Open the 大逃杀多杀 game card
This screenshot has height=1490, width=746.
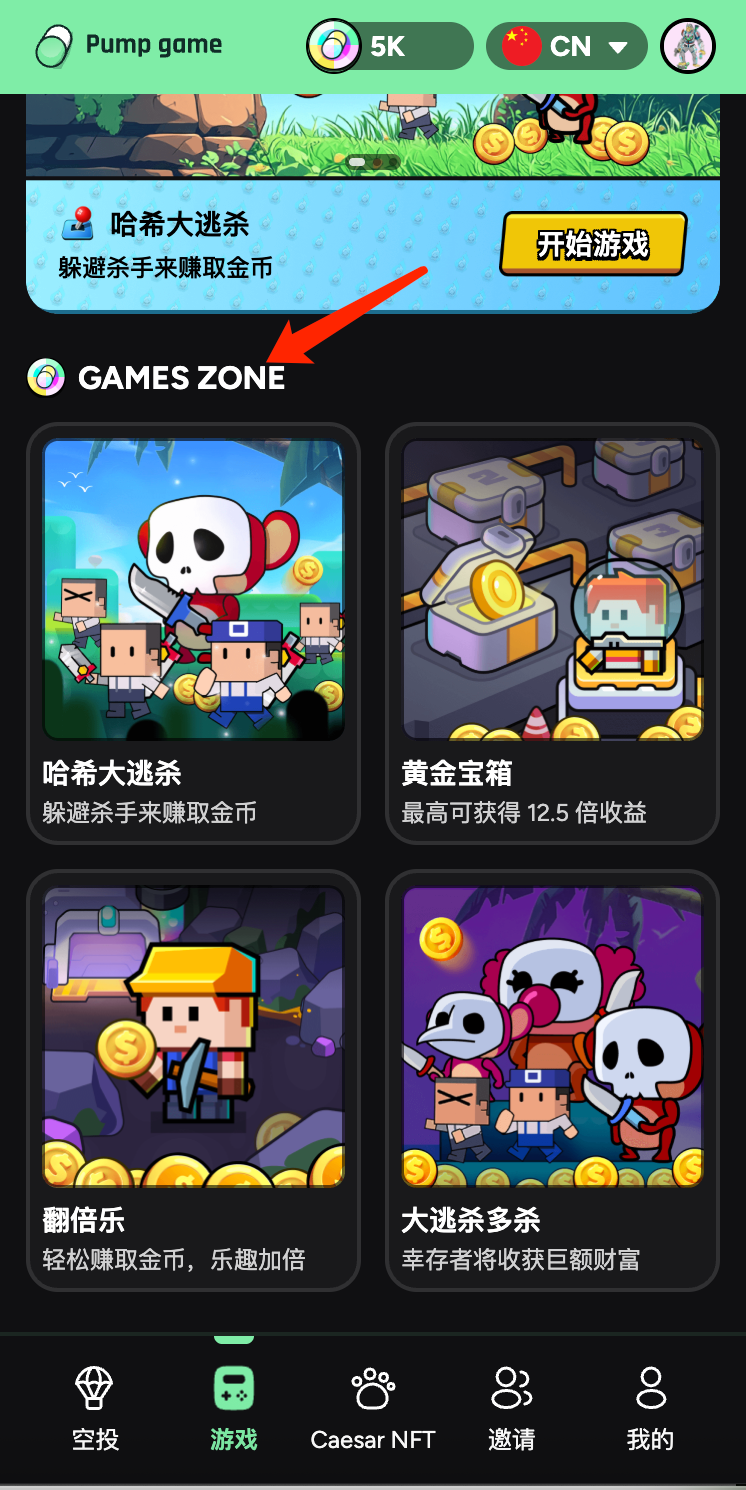(552, 1080)
